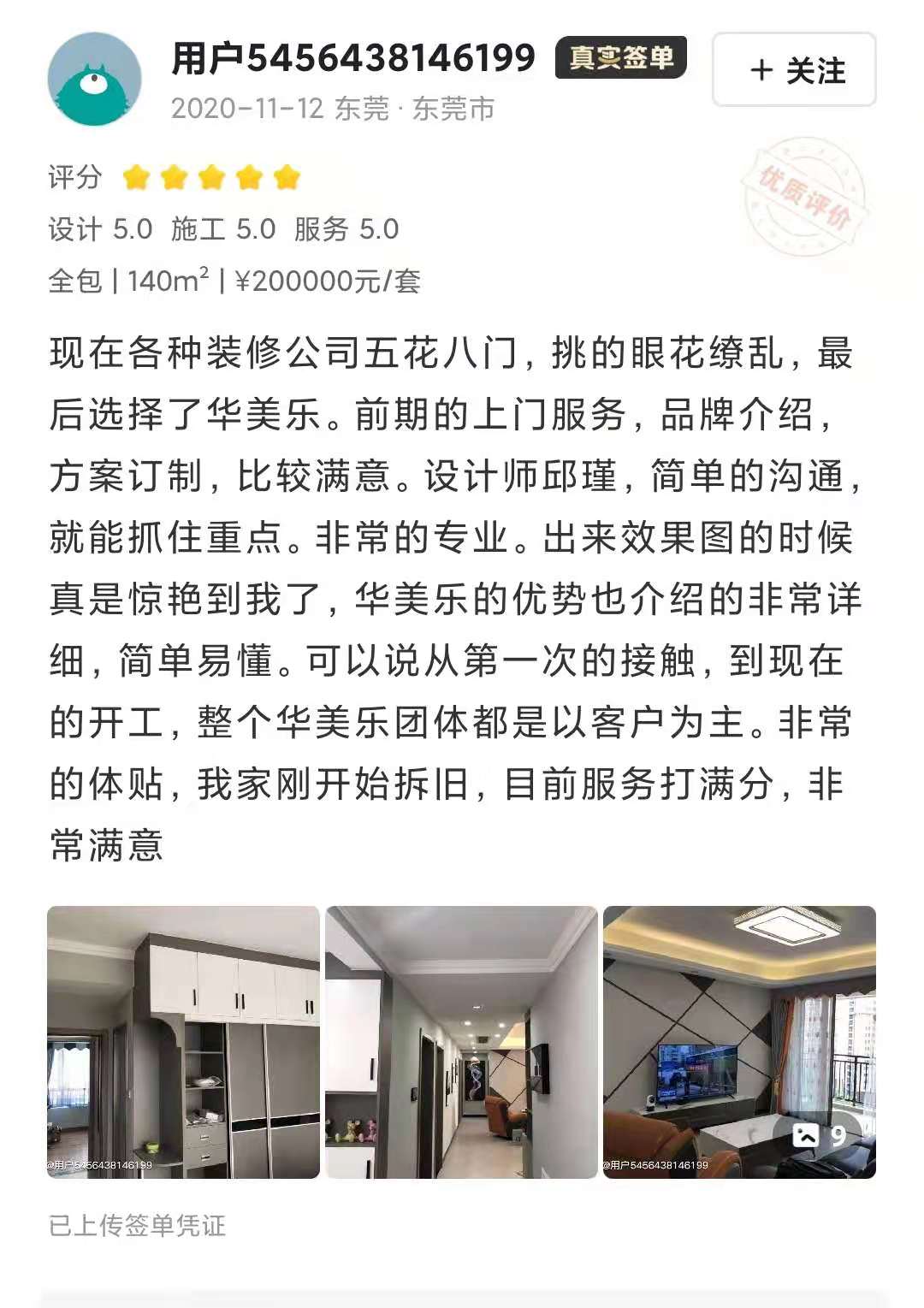The image size is (924, 1308).
Task: Open the reviewer's teal monster avatar
Action: (95, 80)
